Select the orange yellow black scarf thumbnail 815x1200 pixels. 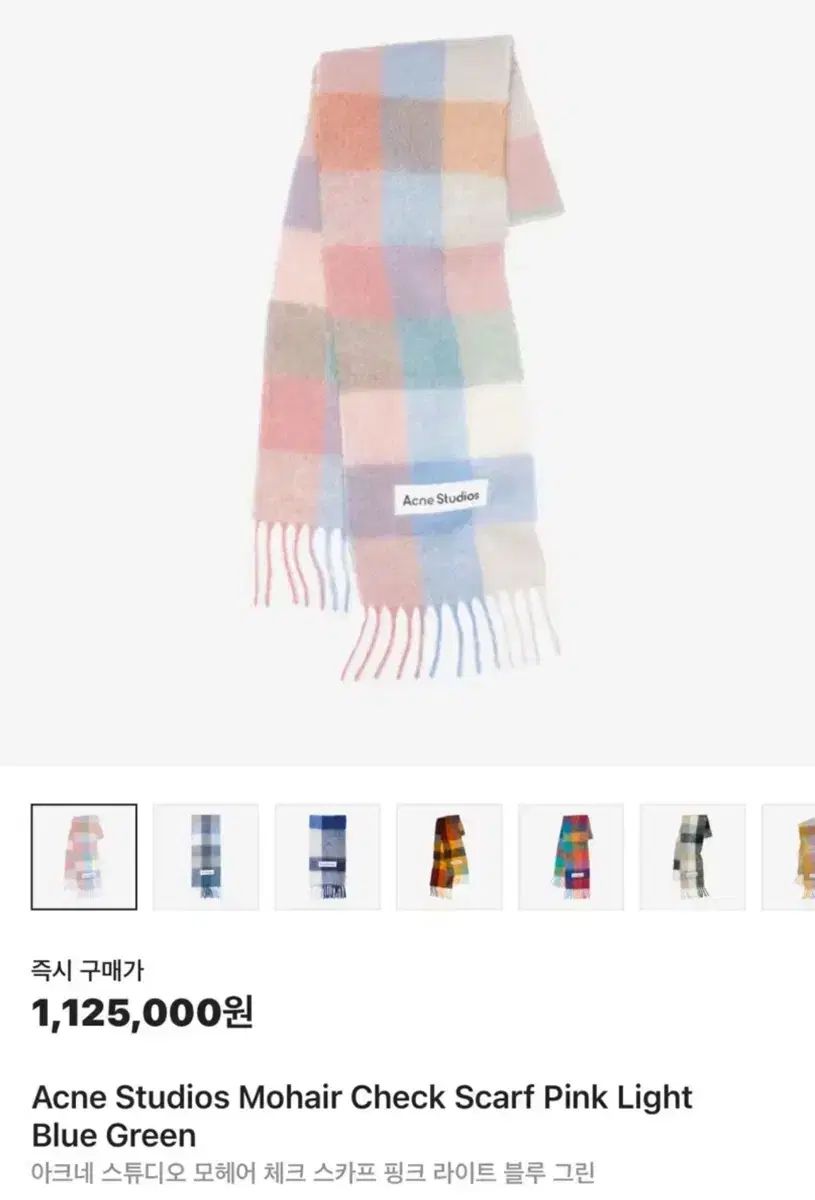click(449, 856)
